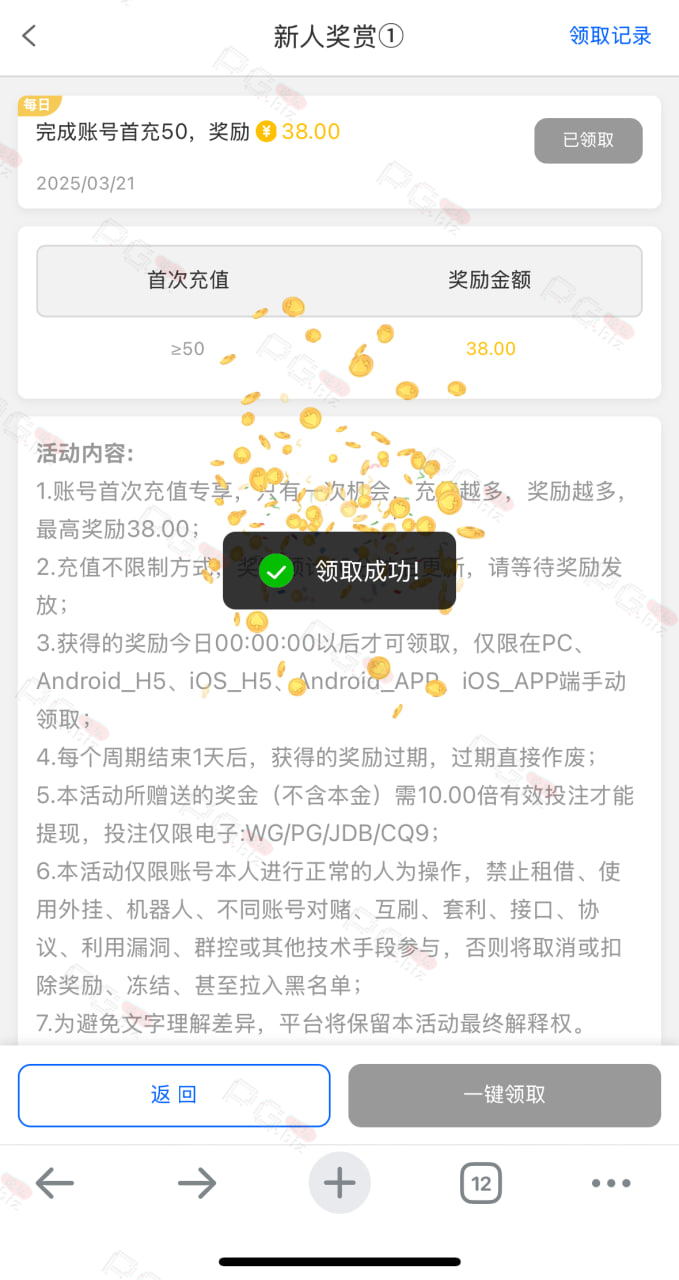Screen dimensions: 679x1280
Task: Open the browser's three-dot menu
Action: [x=611, y=1184]
